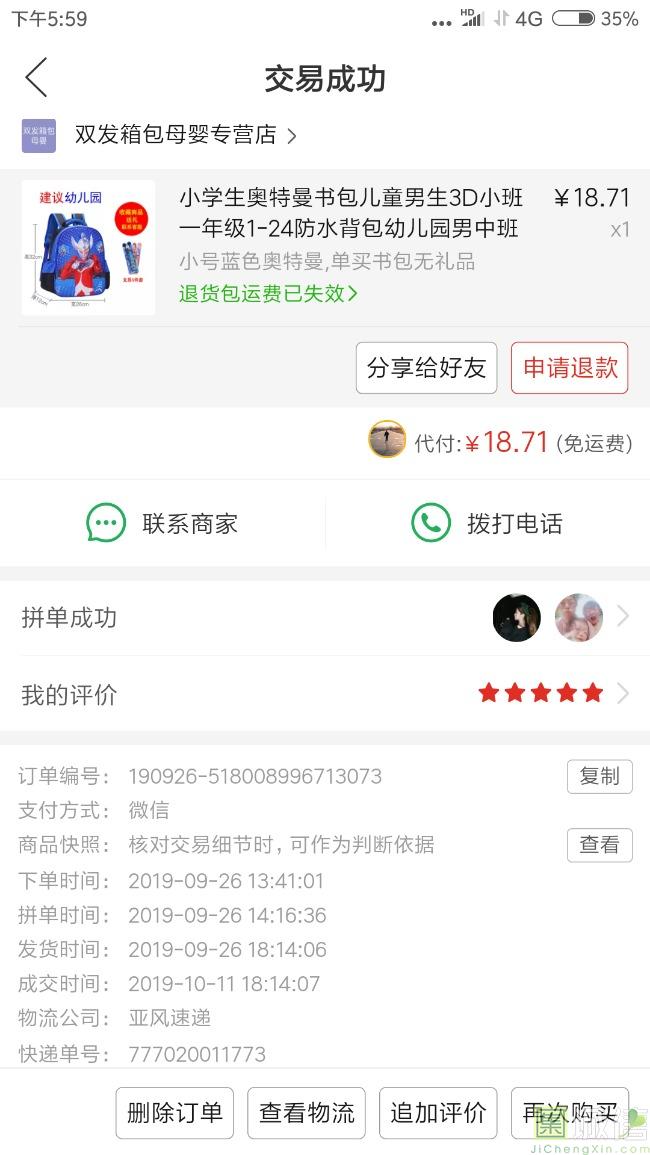Go back using the top-left arrow
This screenshot has height=1155, width=650.
coord(36,77)
